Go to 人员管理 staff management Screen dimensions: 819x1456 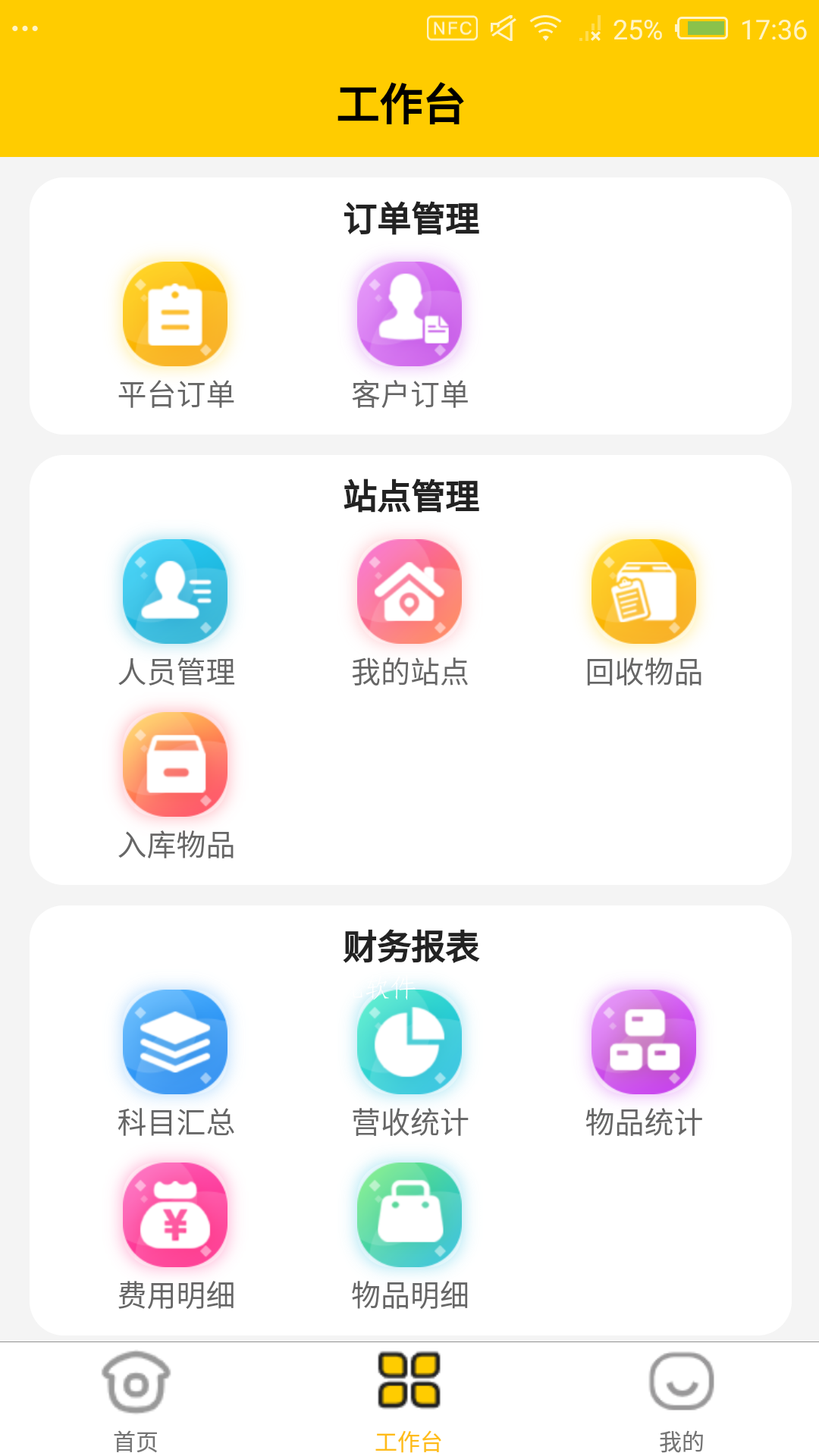[x=175, y=613]
